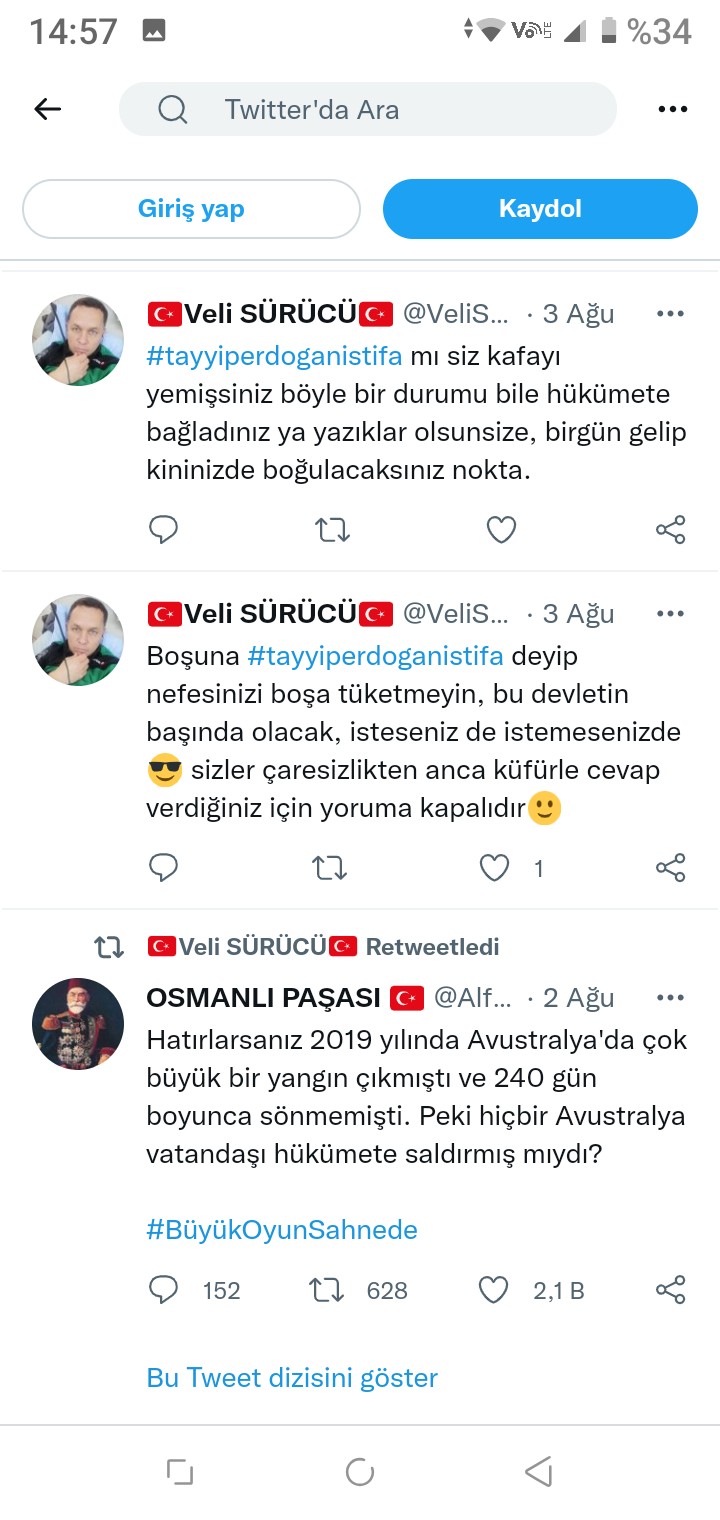Share the tweet ending 'boğulacaksınız nokta'
720x1520 pixels.
coord(670,529)
